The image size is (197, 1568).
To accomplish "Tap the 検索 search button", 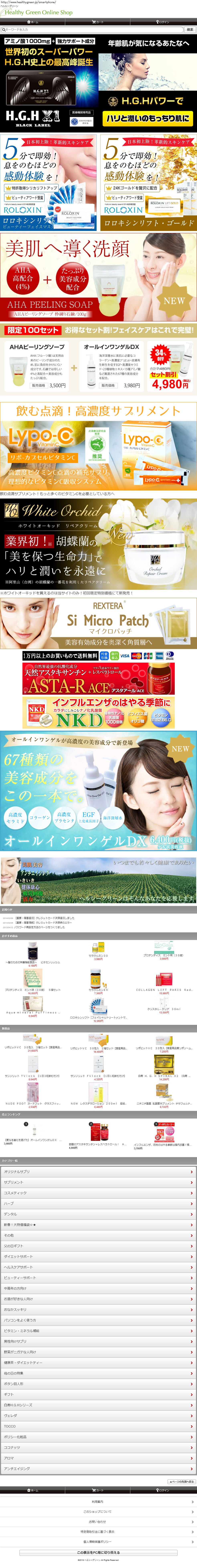I will pos(190,29).
